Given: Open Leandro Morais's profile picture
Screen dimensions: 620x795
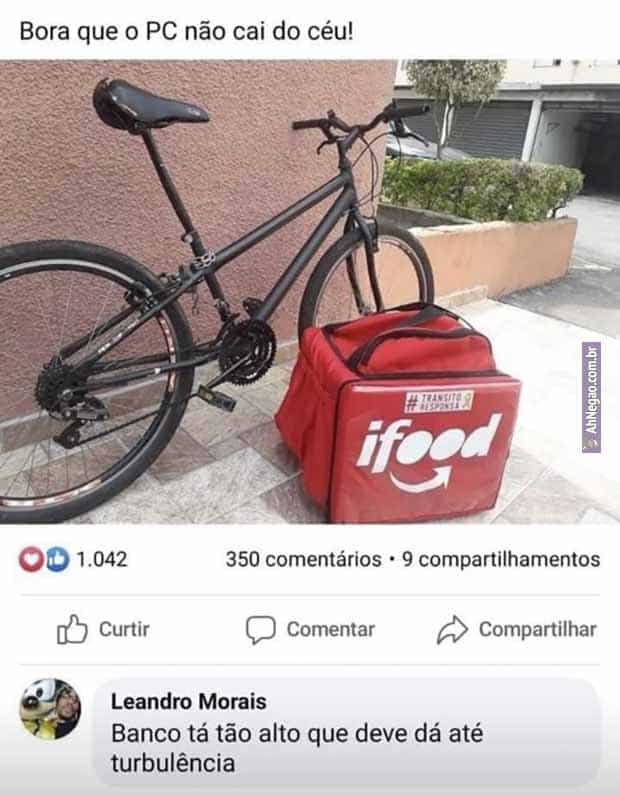Looking at the screenshot, I should pos(50,708).
